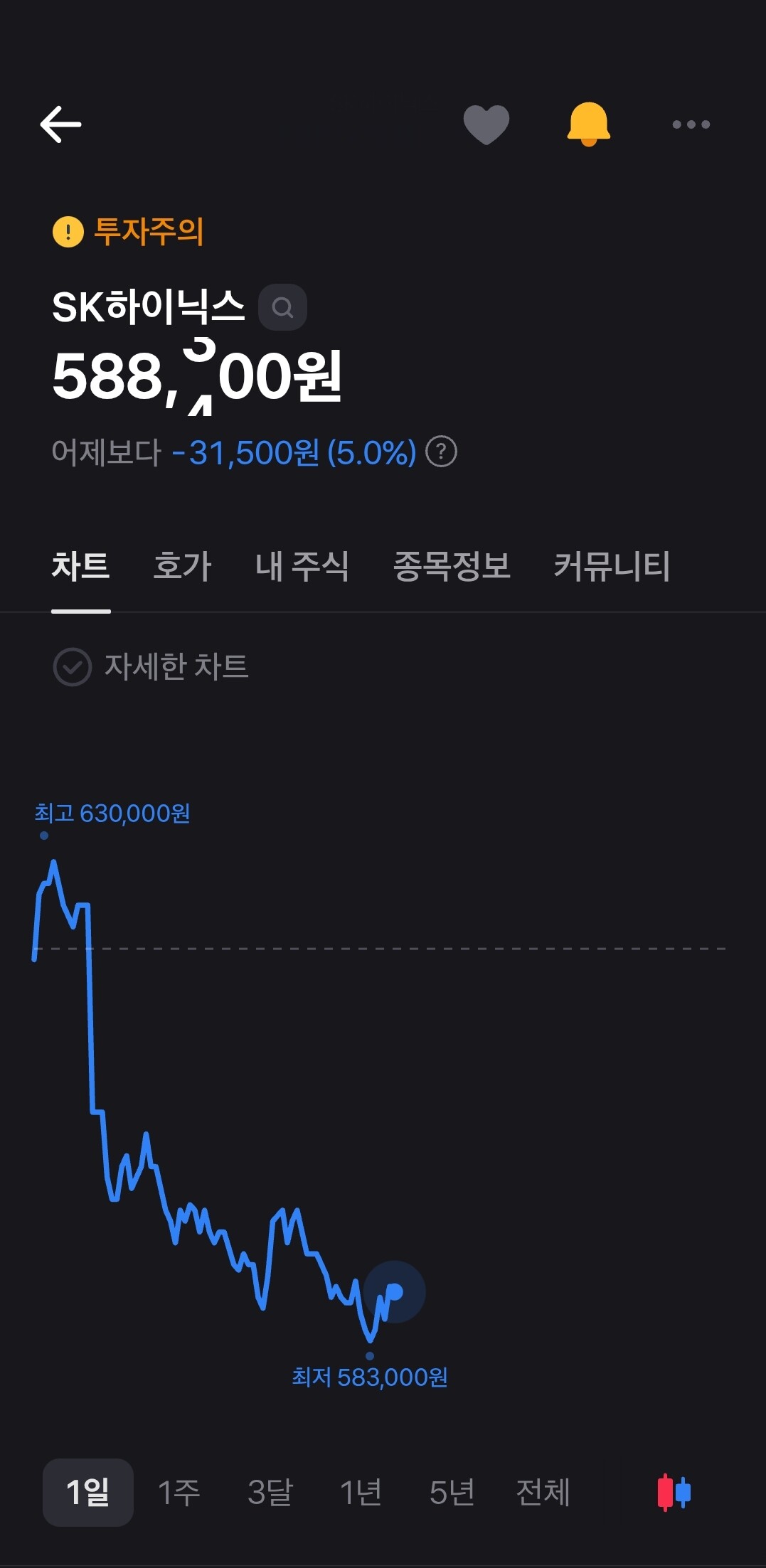Switch to candlestick chart view
The image size is (766, 1568).
pyautogui.click(x=674, y=1492)
